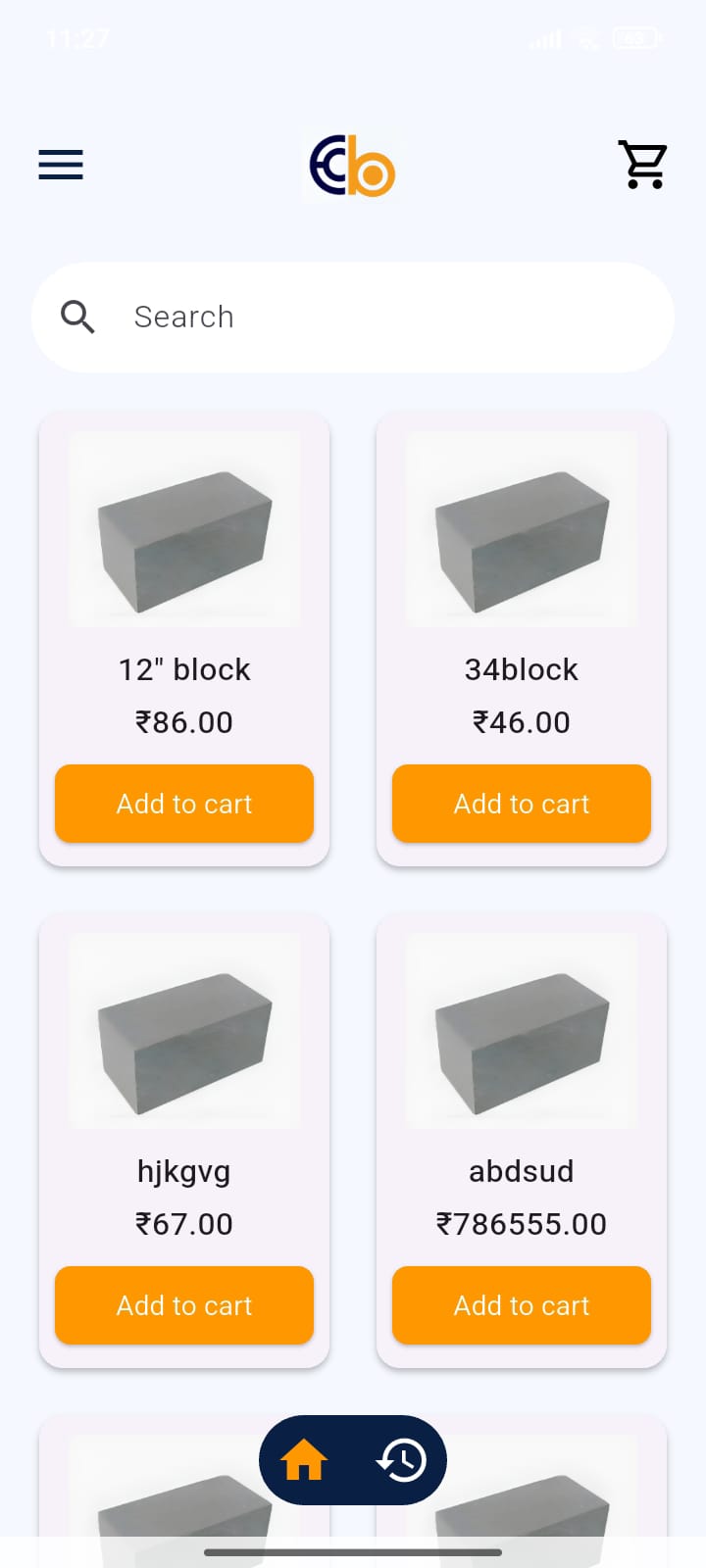Add hjkgvg to cart
Image resolution: width=706 pixels, height=1568 pixels.
tap(184, 1305)
